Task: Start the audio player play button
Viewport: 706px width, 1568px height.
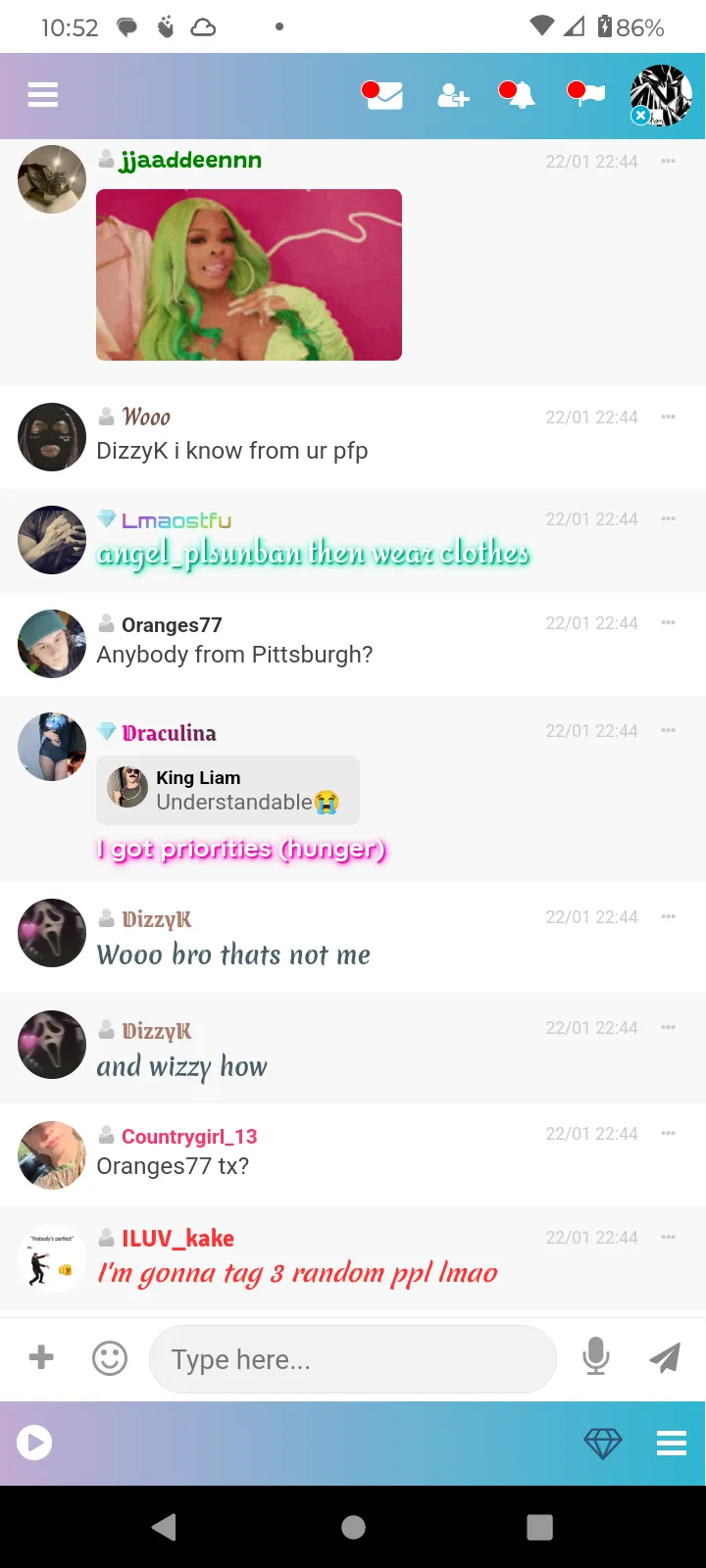Action: [x=34, y=1443]
